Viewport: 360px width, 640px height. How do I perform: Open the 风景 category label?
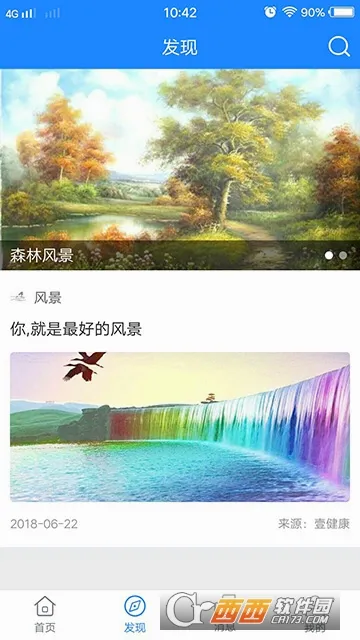[47, 298]
